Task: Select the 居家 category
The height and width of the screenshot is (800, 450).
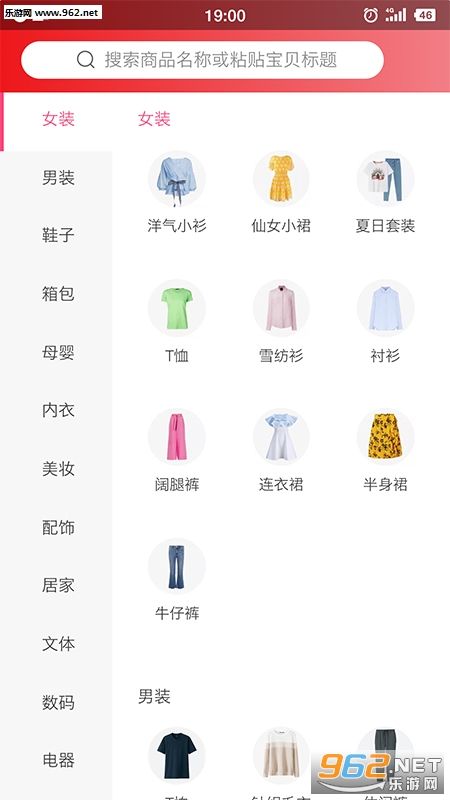Action: [x=58, y=585]
